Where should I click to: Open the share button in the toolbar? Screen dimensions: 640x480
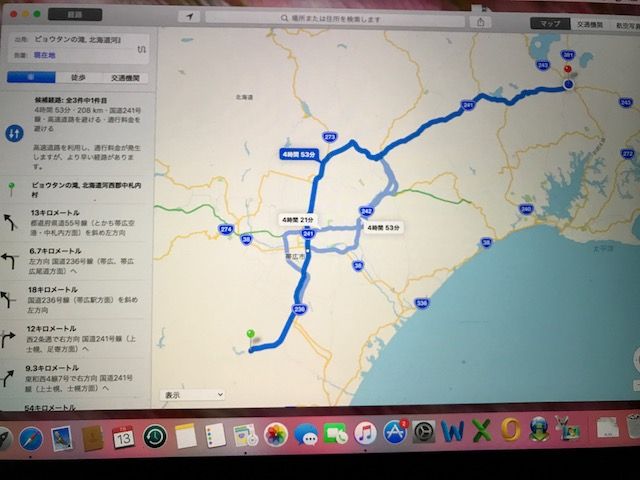[x=480, y=22]
